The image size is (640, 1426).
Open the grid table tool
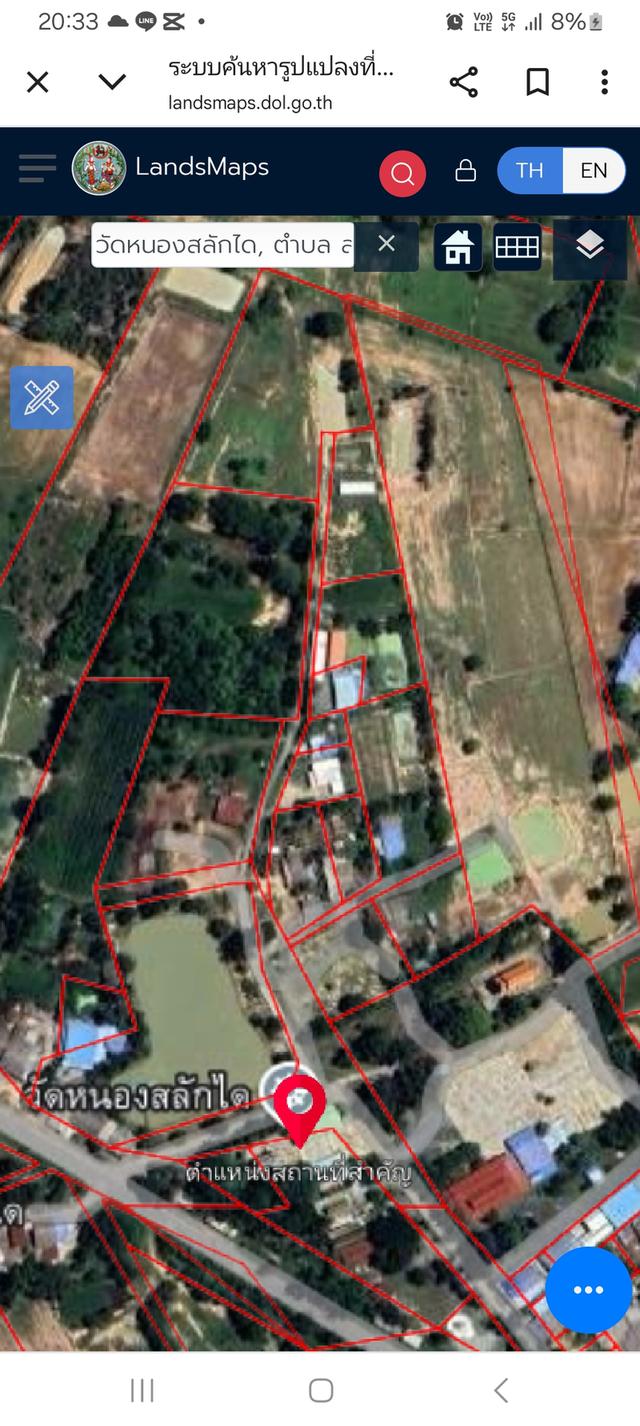(x=517, y=246)
